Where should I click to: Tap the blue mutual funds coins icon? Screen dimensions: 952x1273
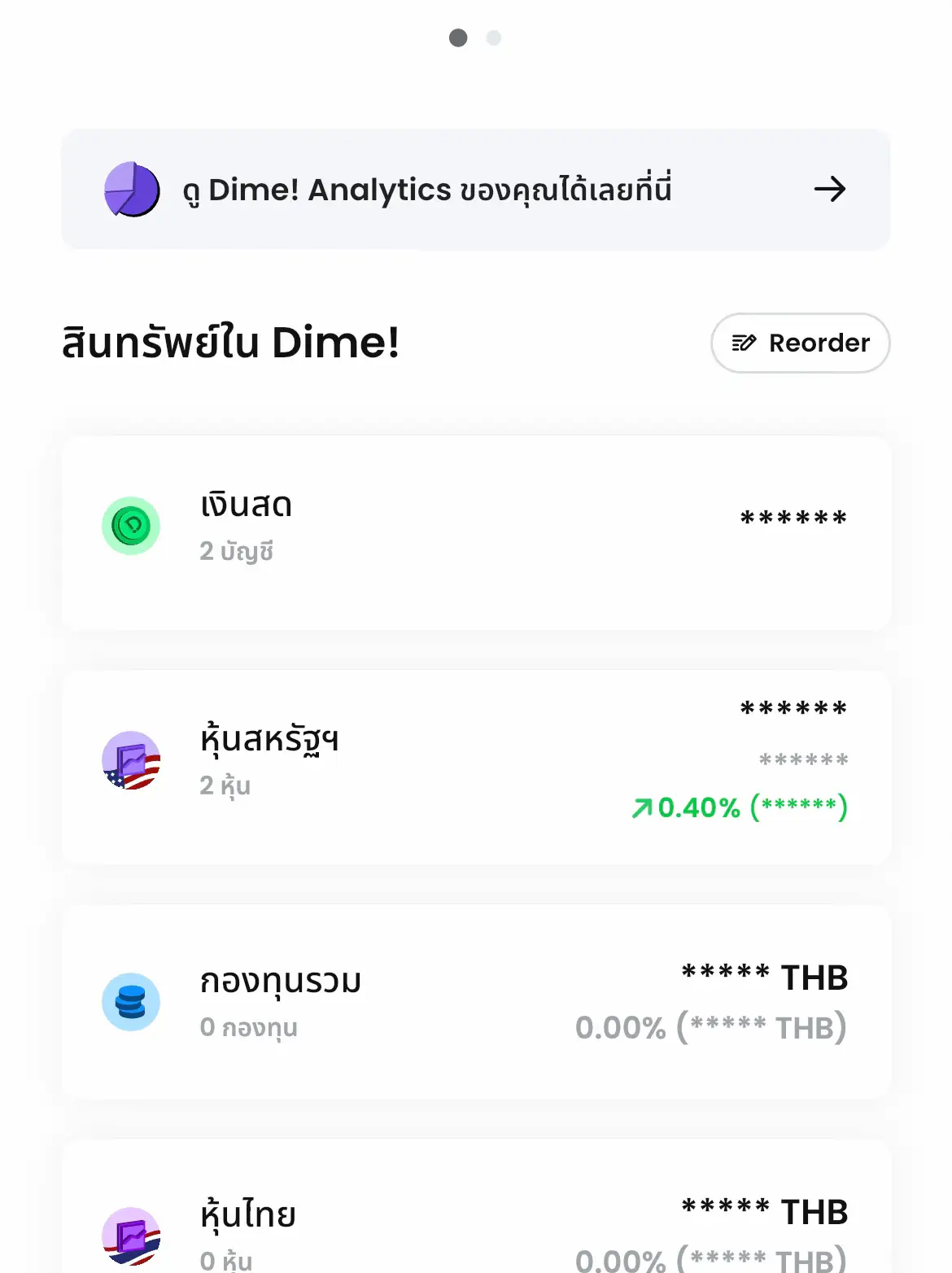click(131, 1002)
